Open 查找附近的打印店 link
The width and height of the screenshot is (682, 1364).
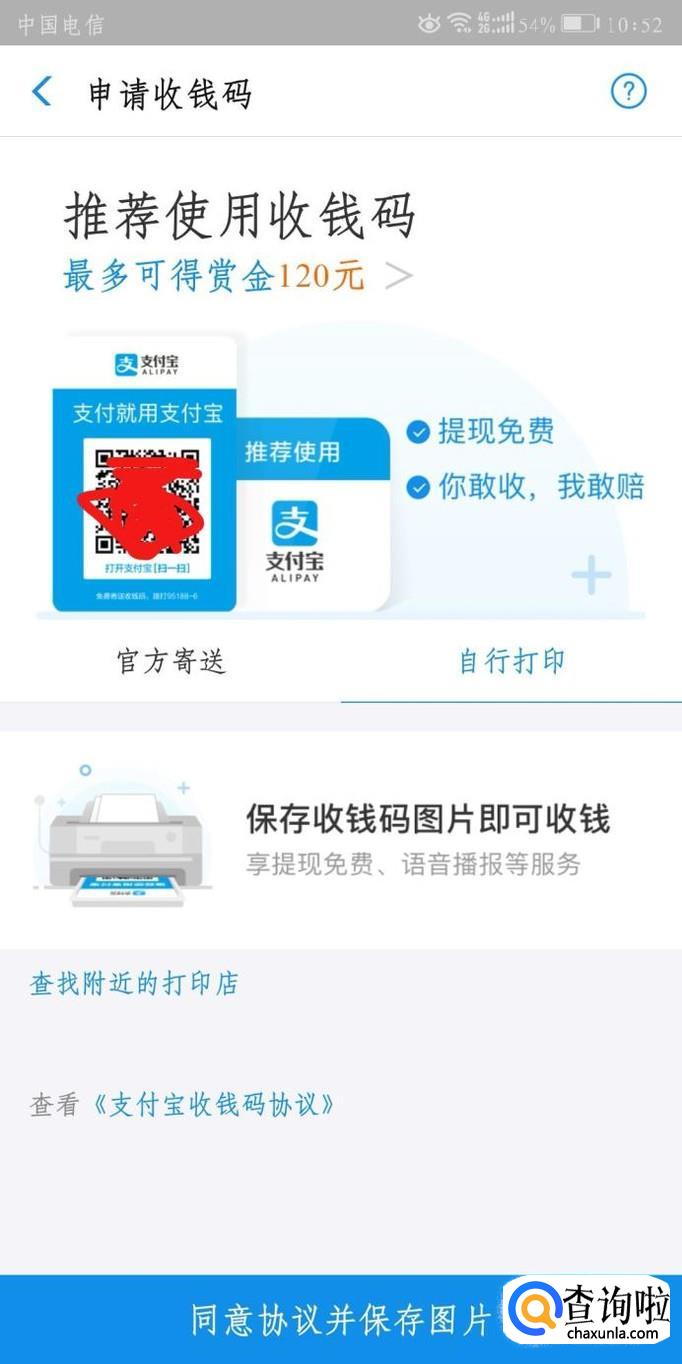coord(134,983)
